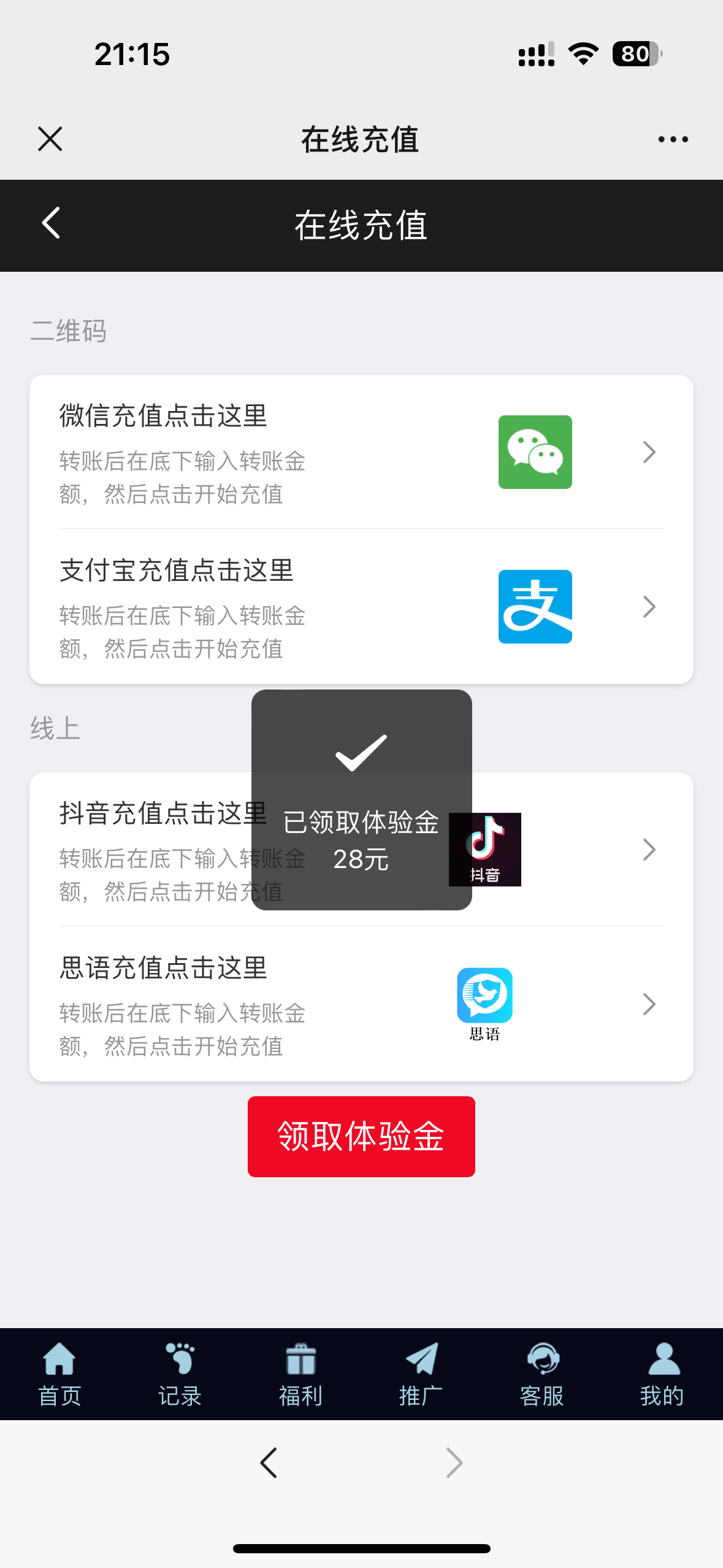Screen dimensions: 723x1568
Task: Open the three-dot overflow menu
Action: pyautogui.click(x=673, y=139)
